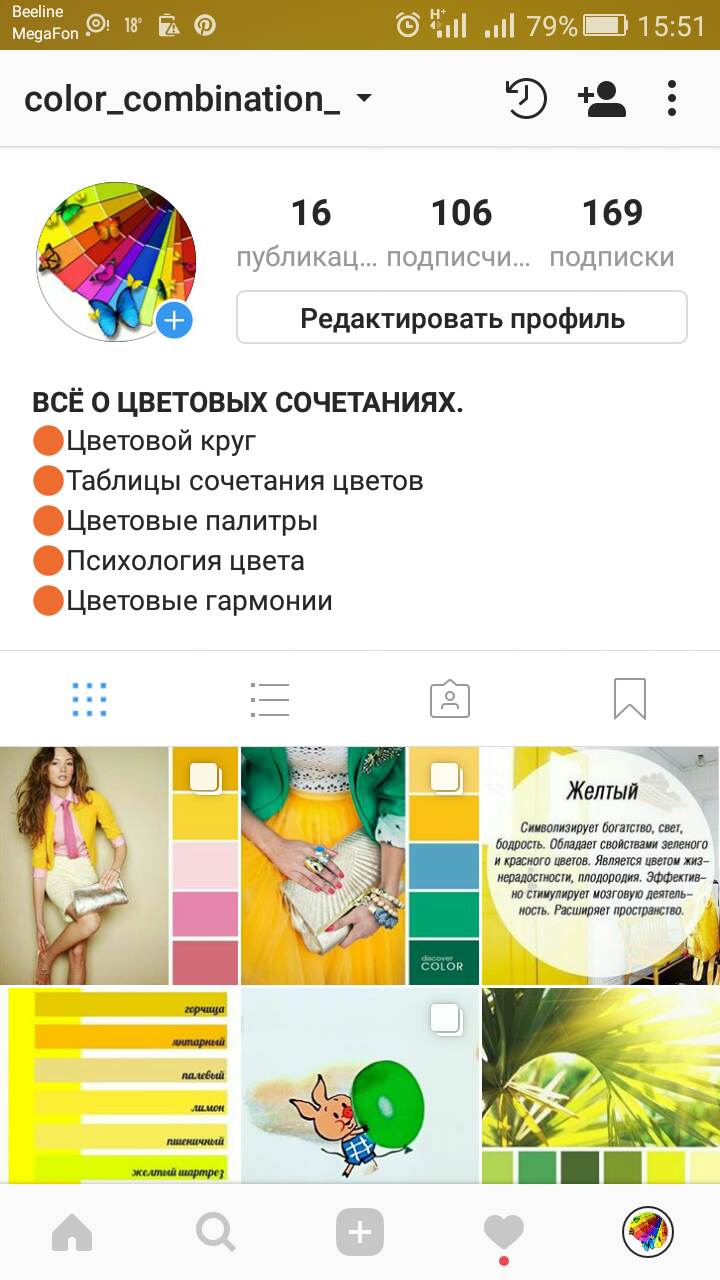720x1280 pixels.
Task: Open the search and explore tab
Action: [215, 1233]
